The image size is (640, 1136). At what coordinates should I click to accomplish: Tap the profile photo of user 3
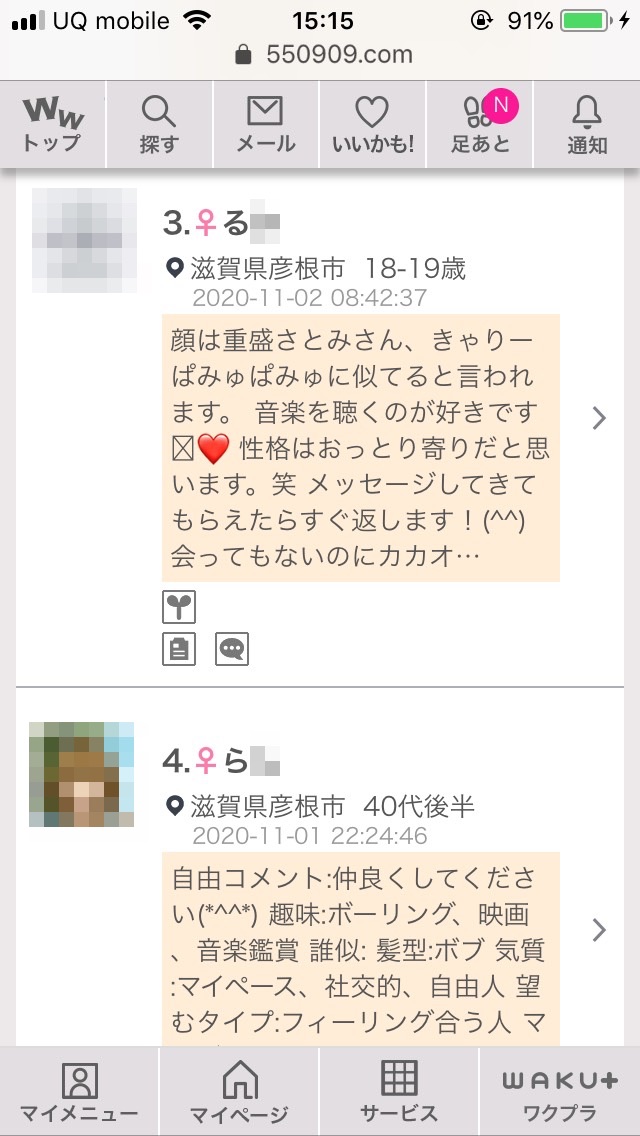tap(84, 240)
